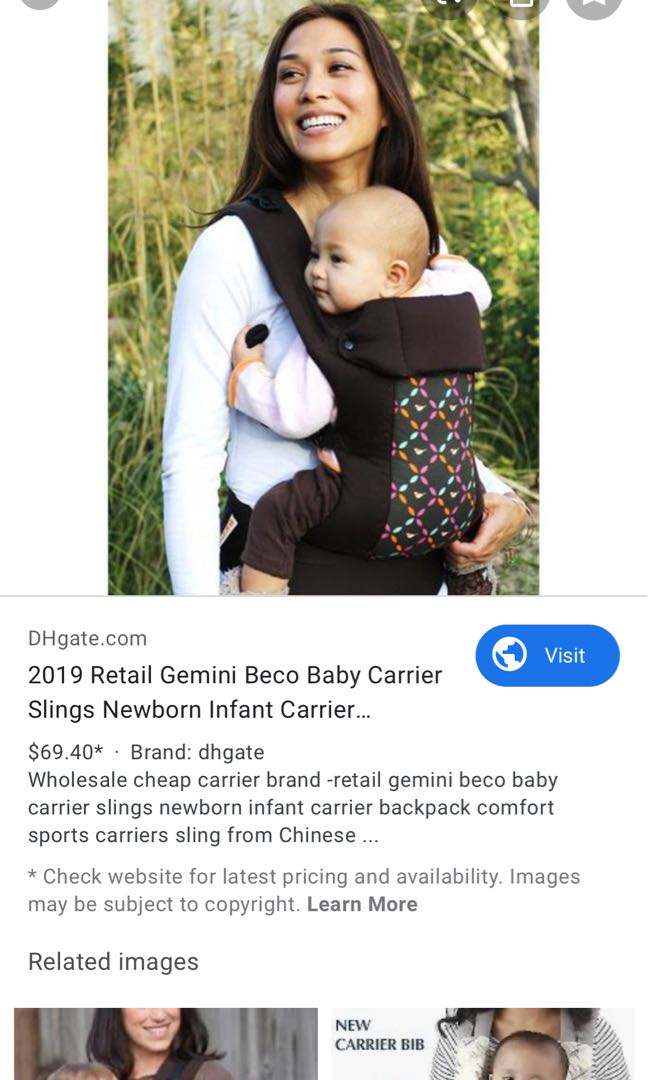Image resolution: width=648 pixels, height=1080 pixels.
Task: Tap the Visit button
Action: (x=547, y=656)
